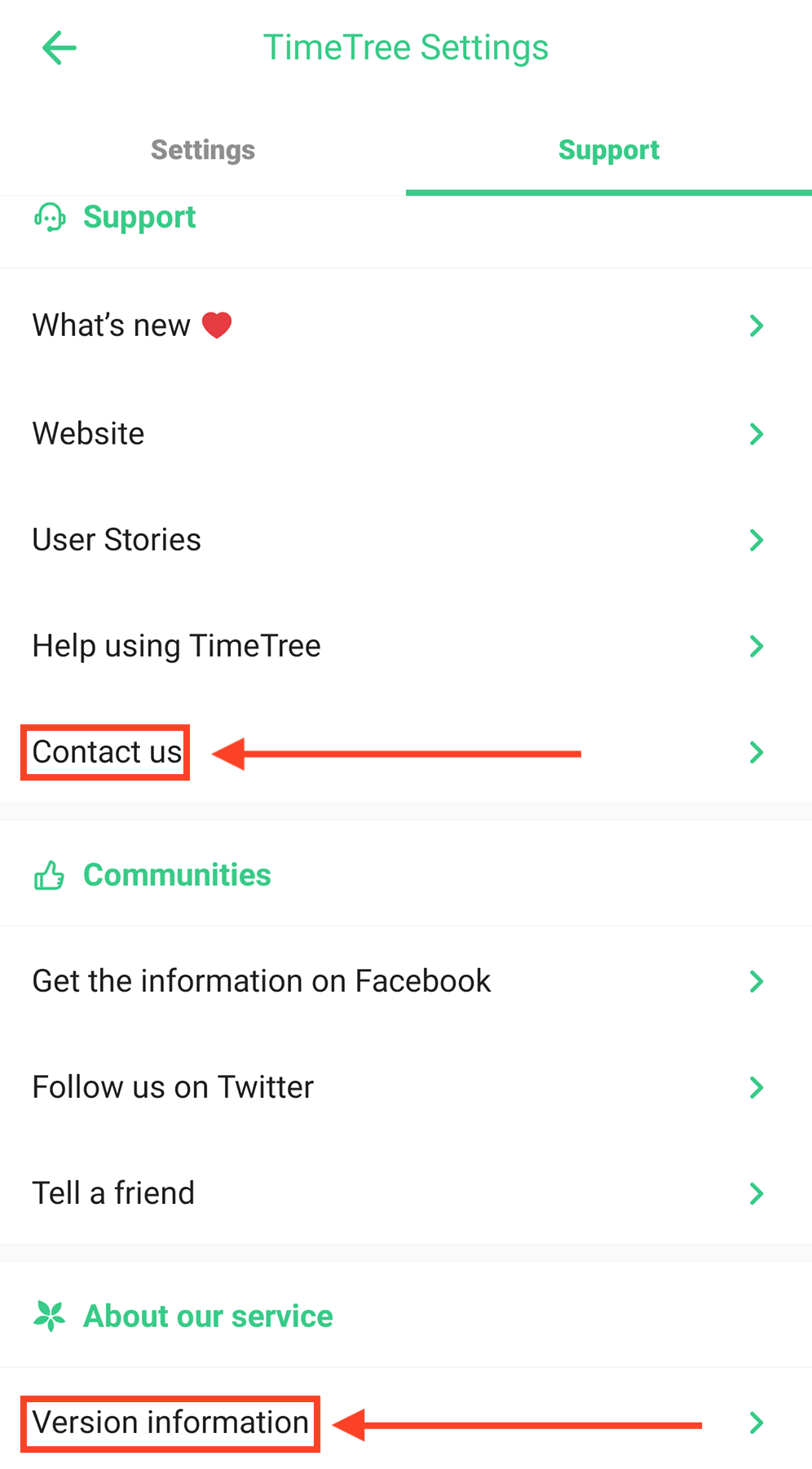The image size is (812, 1469).
Task: Switch to the Settings tab
Action: [x=203, y=150]
